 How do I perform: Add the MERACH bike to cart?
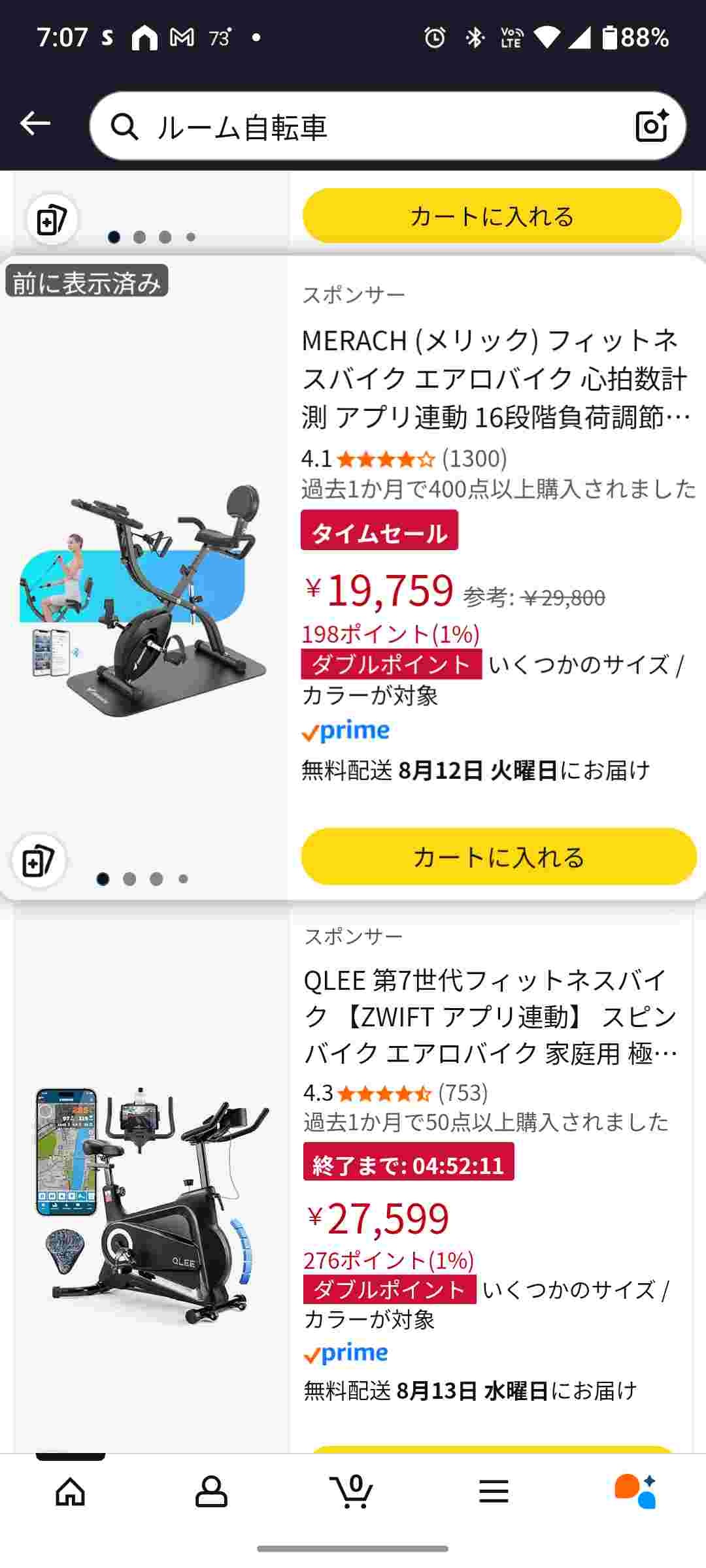pyautogui.click(x=498, y=857)
